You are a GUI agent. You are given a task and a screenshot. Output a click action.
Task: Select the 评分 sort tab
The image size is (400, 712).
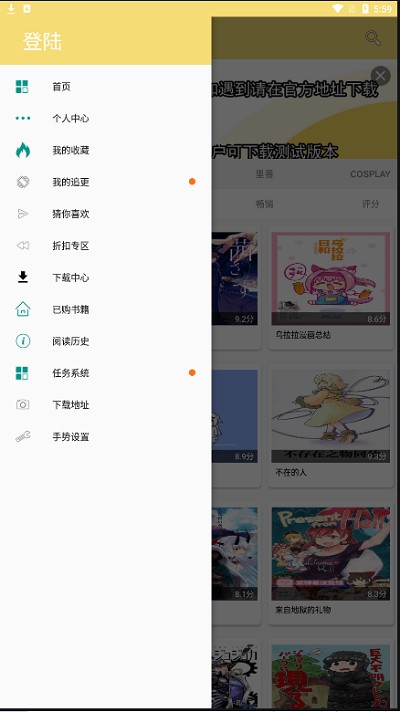coord(370,204)
